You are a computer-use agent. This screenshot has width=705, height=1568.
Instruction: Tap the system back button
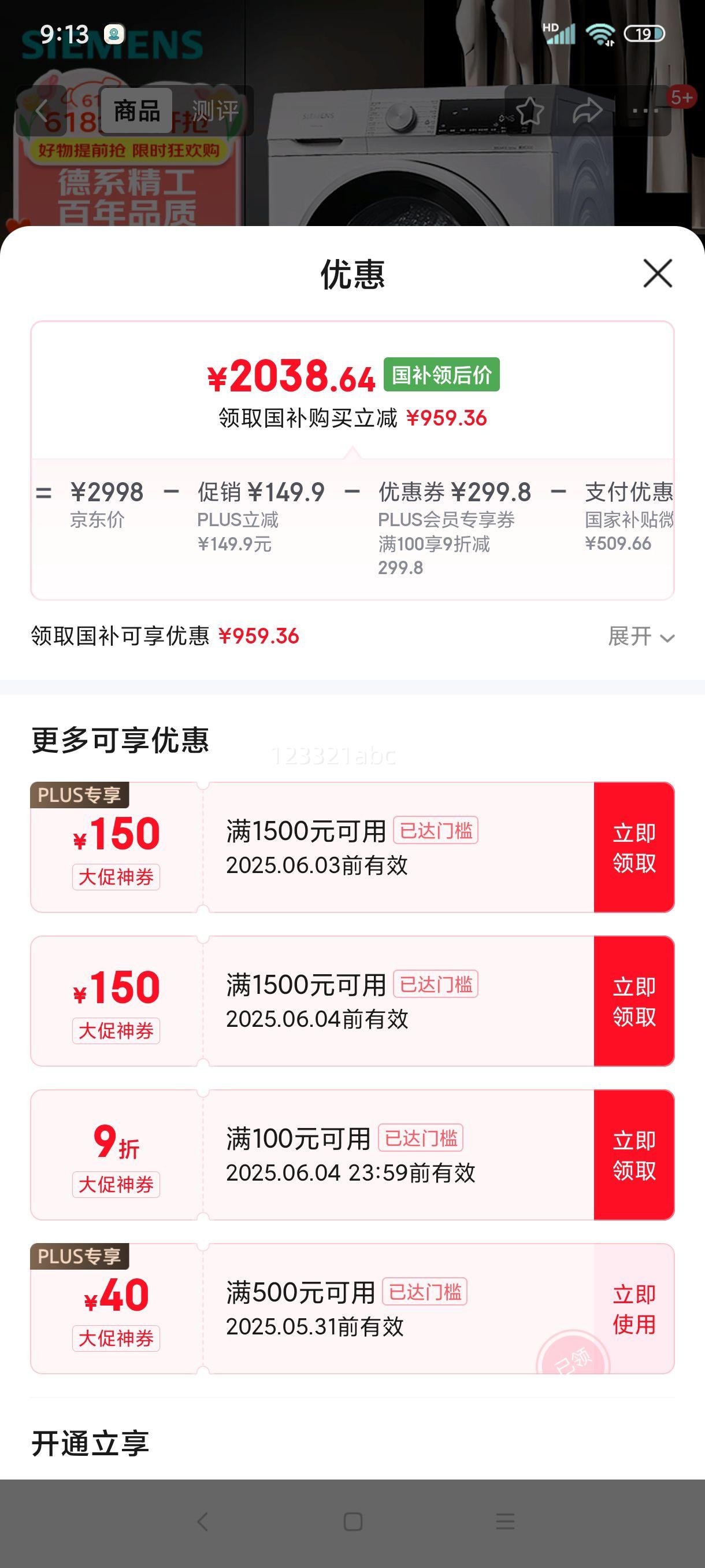tap(203, 1522)
